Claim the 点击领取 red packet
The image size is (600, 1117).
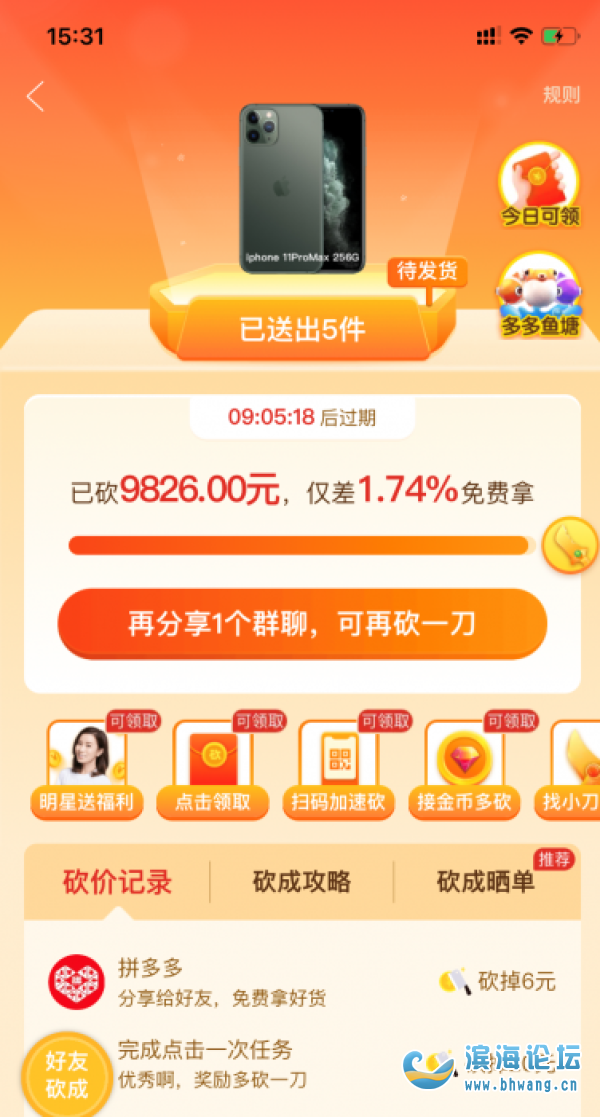[213, 769]
